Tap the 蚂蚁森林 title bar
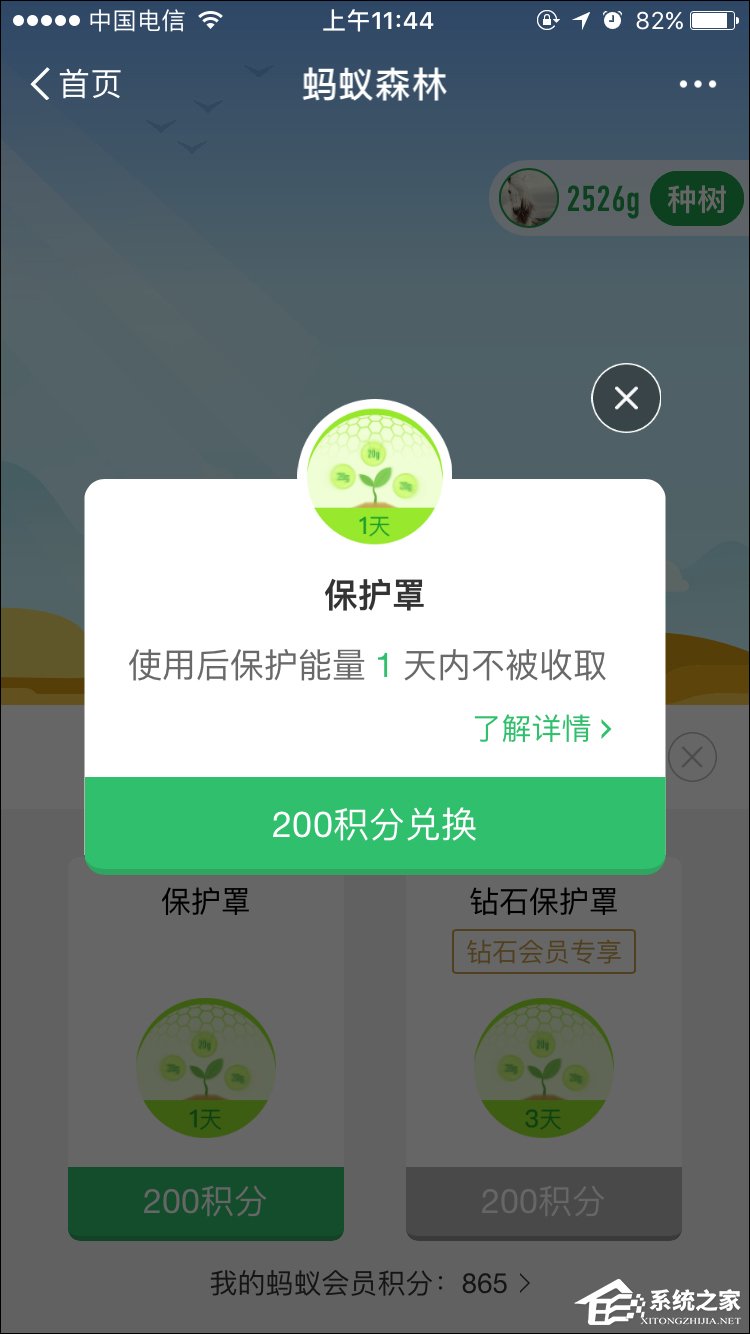The image size is (750, 1334). (374, 84)
